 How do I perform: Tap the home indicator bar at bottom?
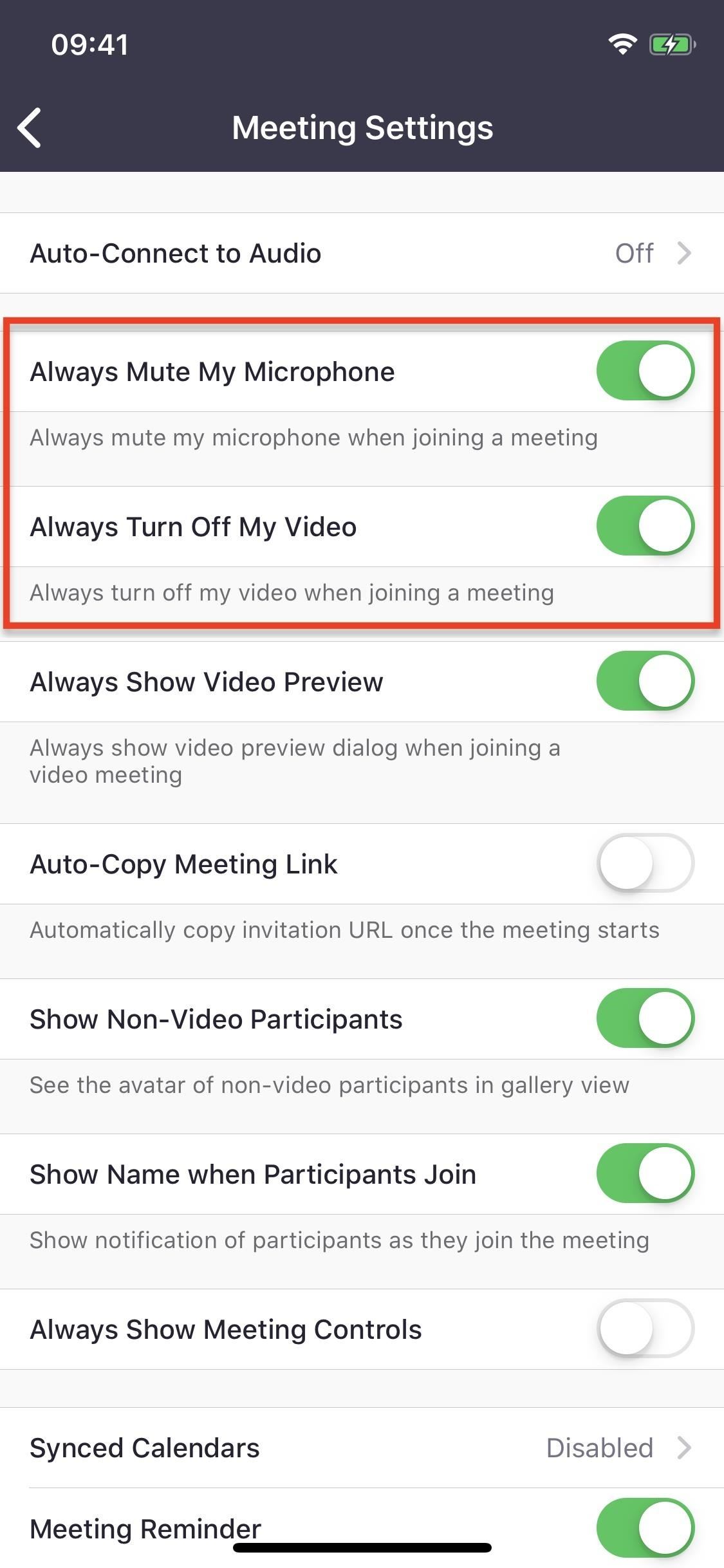click(362, 1548)
